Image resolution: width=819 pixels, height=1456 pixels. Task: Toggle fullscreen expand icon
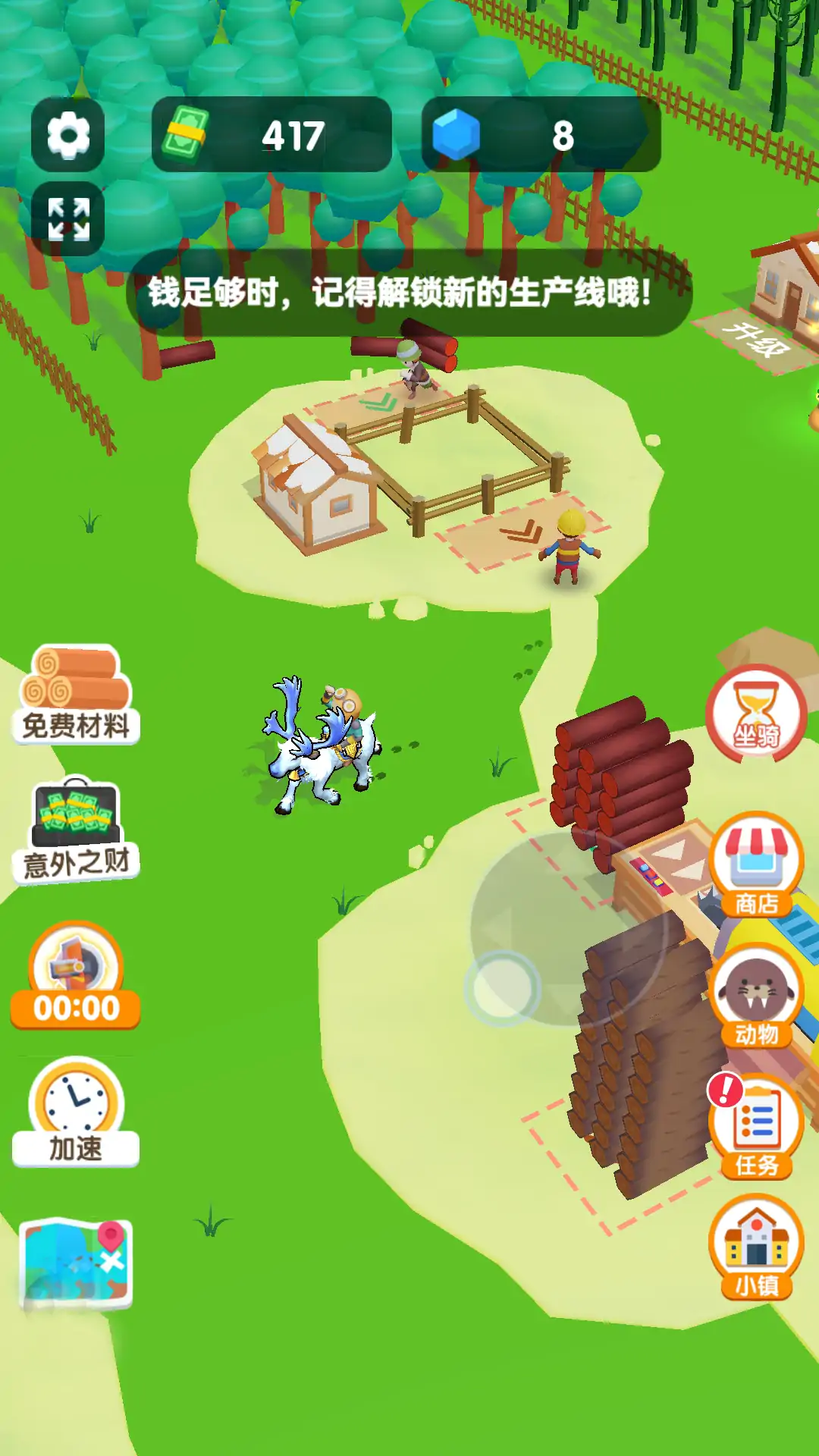coord(68,219)
